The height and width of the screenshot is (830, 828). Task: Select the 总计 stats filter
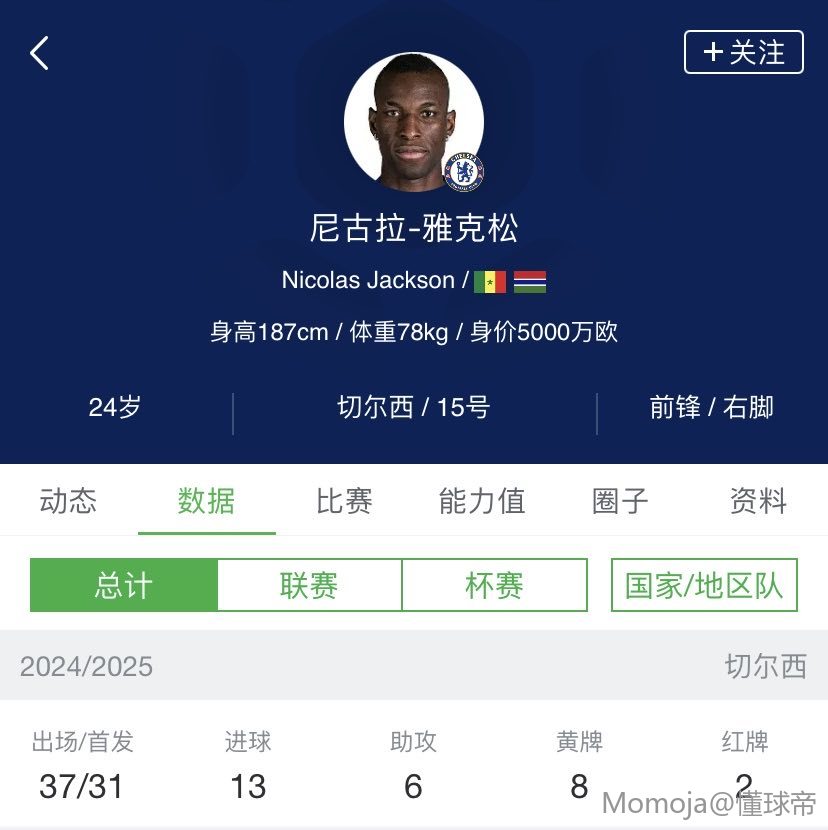pyautogui.click(x=124, y=585)
